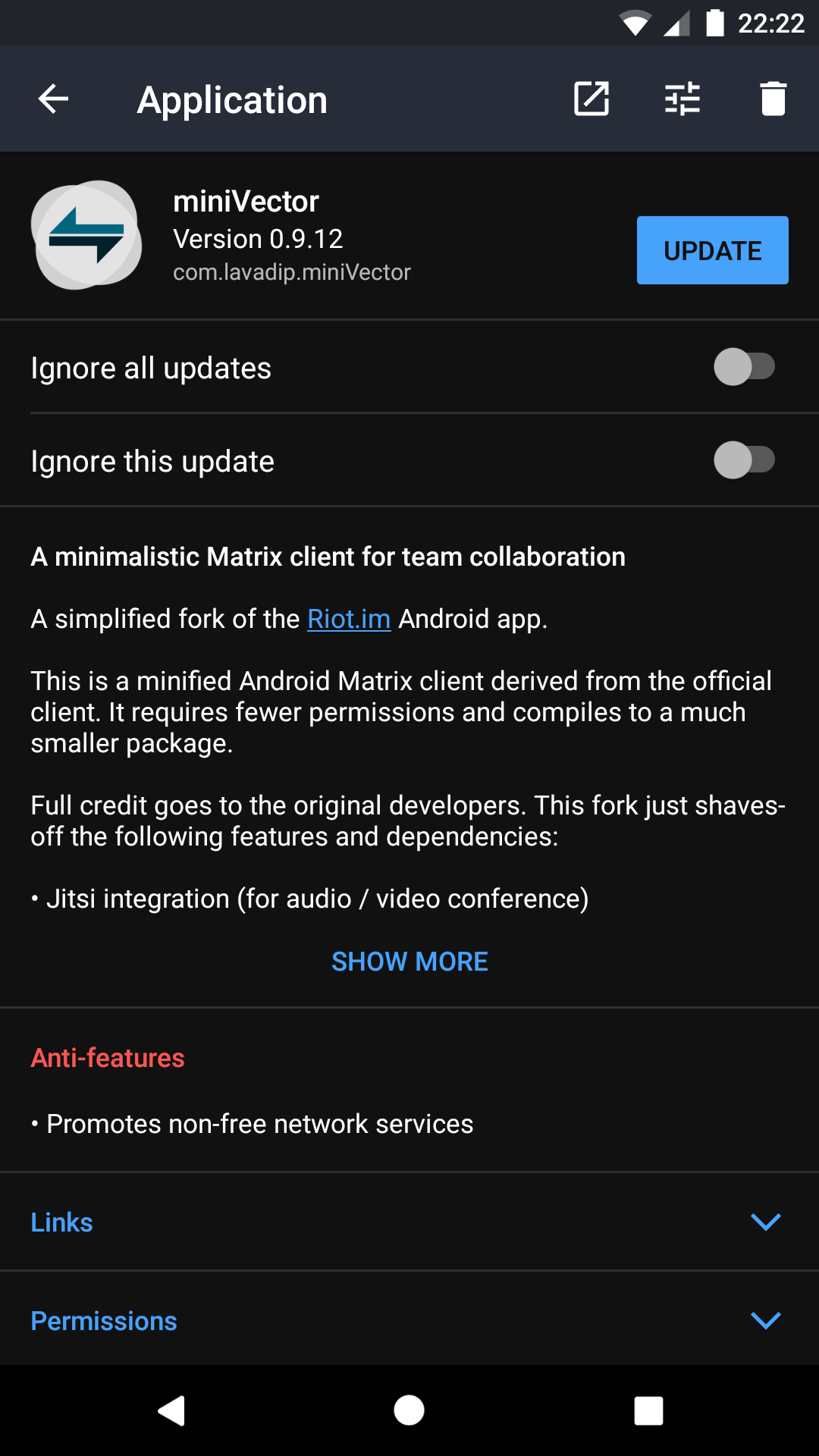The width and height of the screenshot is (819, 1456).
Task: Tap the system home button
Action: (409, 1410)
